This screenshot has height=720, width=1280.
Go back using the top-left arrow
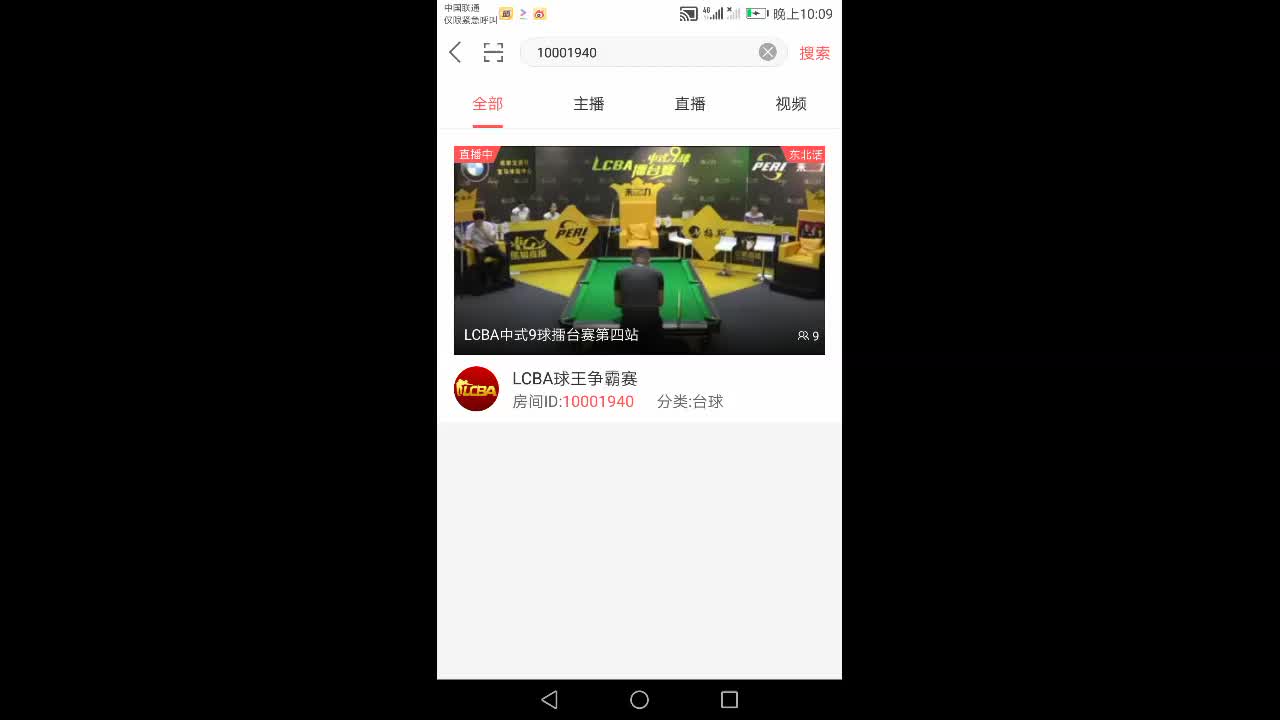pyautogui.click(x=455, y=53)
